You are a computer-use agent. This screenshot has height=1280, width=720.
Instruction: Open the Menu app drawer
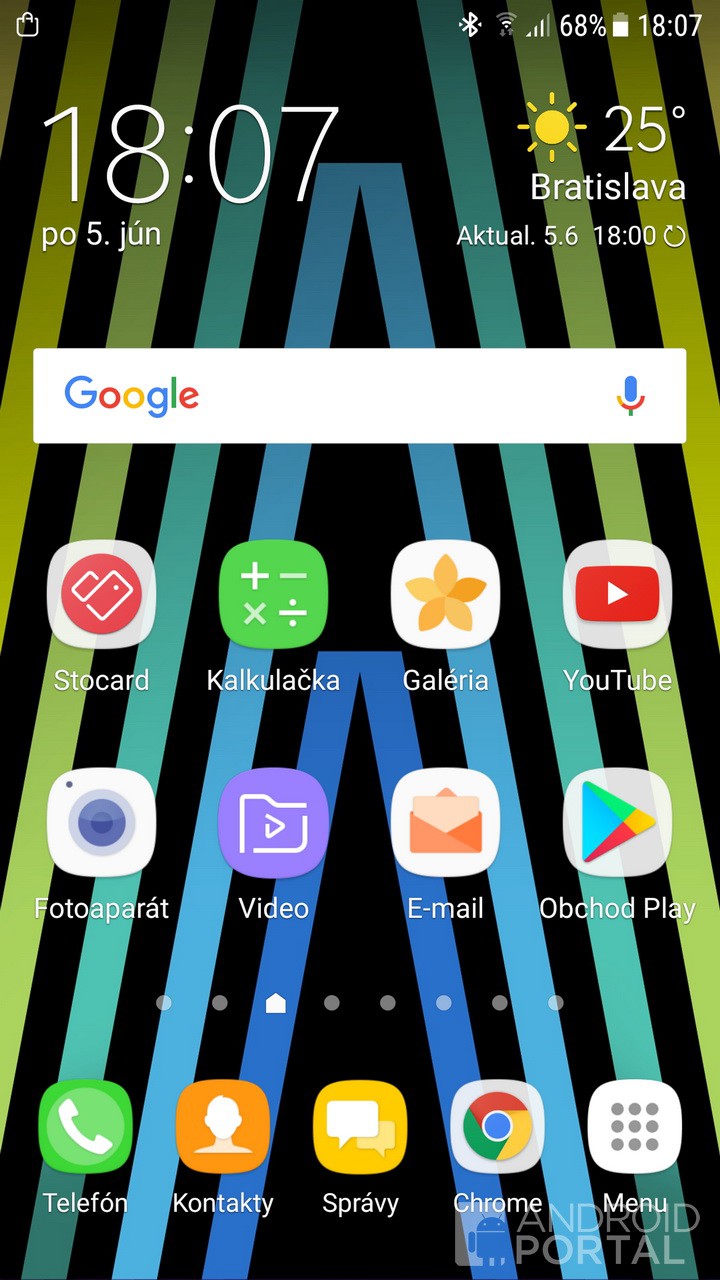[634, 1127]
